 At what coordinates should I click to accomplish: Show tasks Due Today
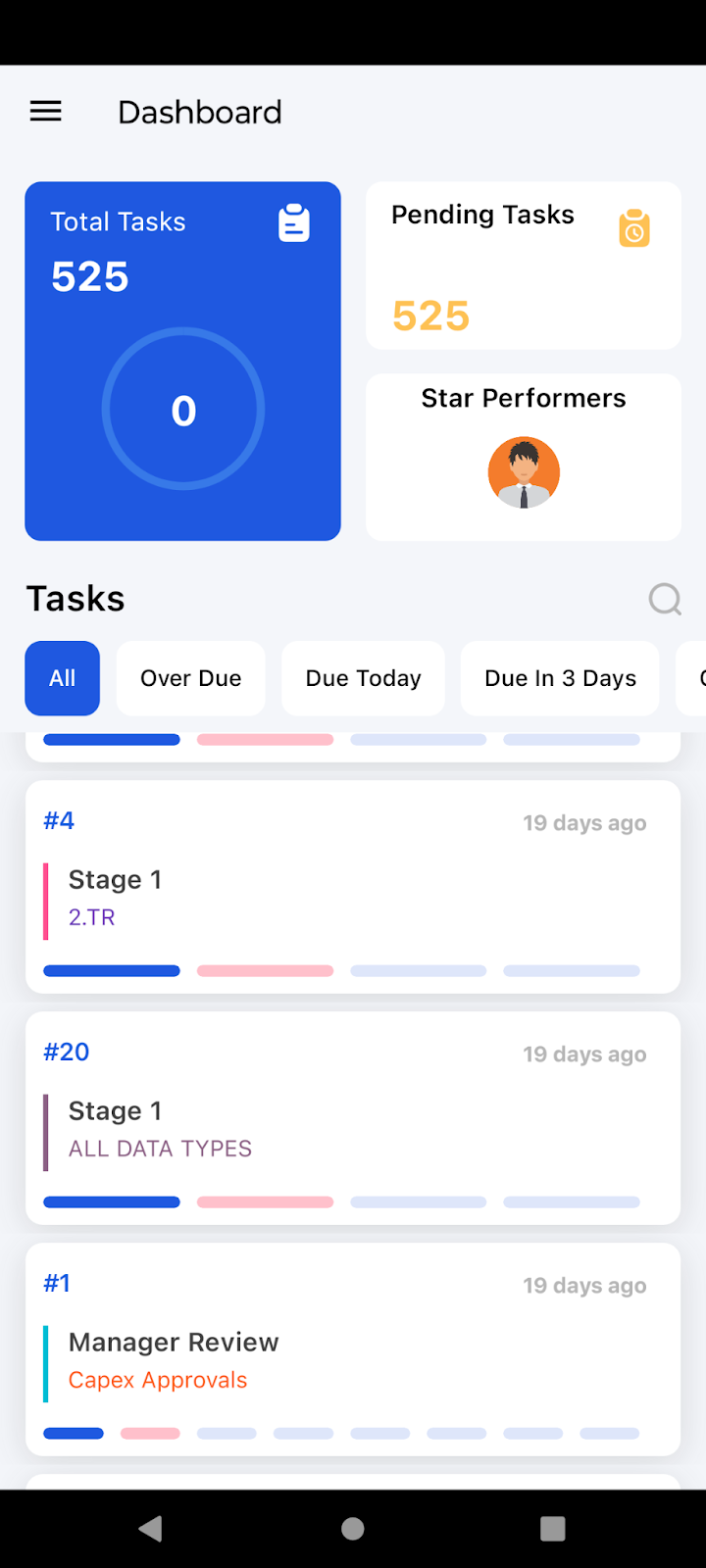pyautogui.click(x=364, y=678)
